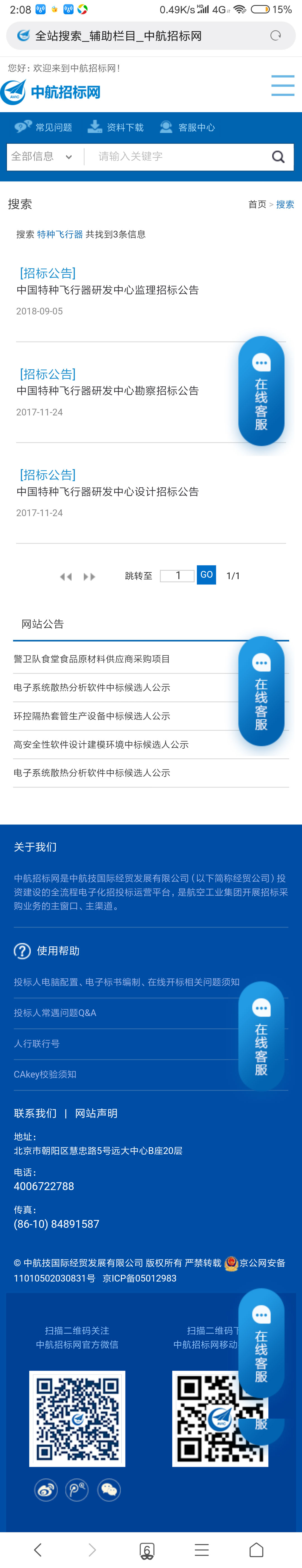This screenshot has height=1568, width=302.
Task: Expand the 全部信息 dropdown
Action: tap(43, 157)
